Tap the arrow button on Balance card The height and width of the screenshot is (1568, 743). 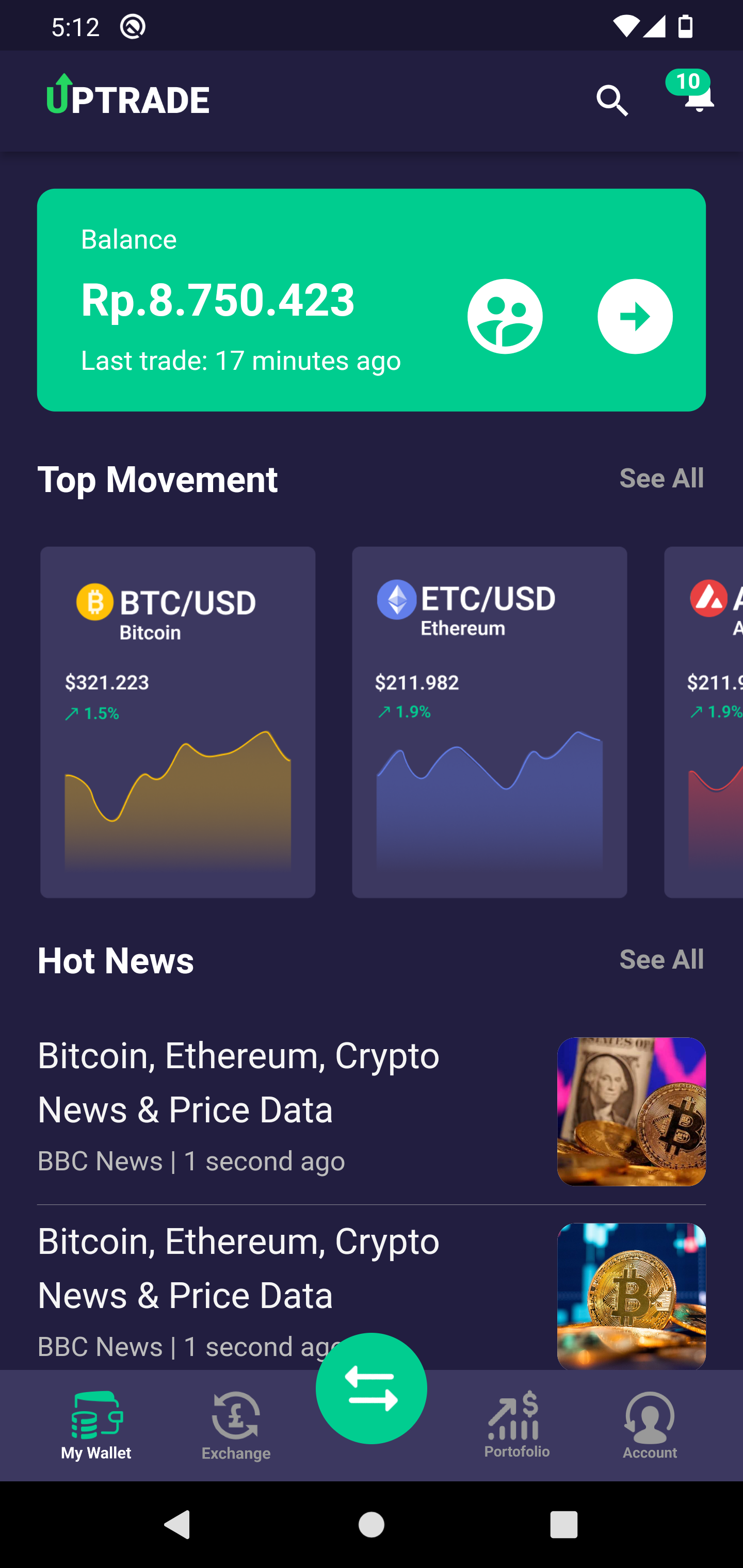tap(635, 316)
